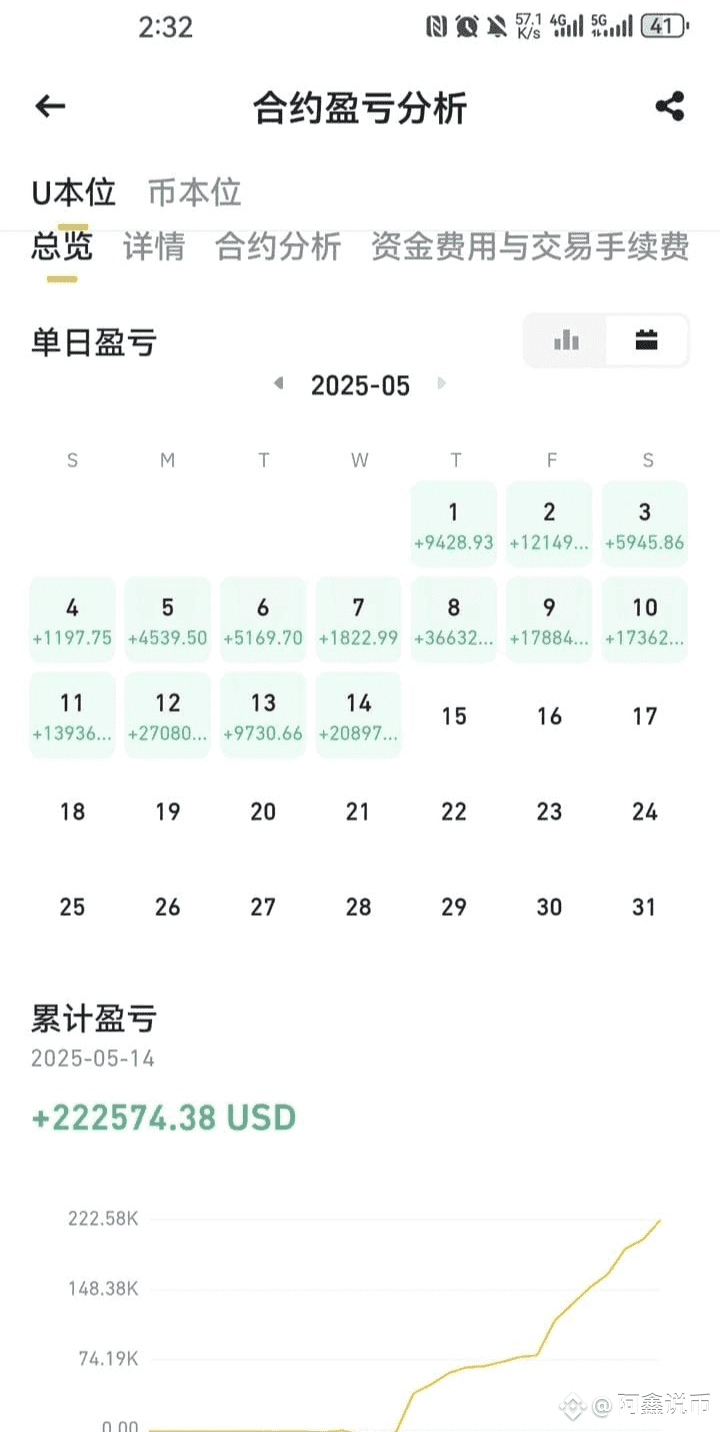Select May 13 with +9730.66
This screenshot has width=720, height=1432.
coord(263,714)
